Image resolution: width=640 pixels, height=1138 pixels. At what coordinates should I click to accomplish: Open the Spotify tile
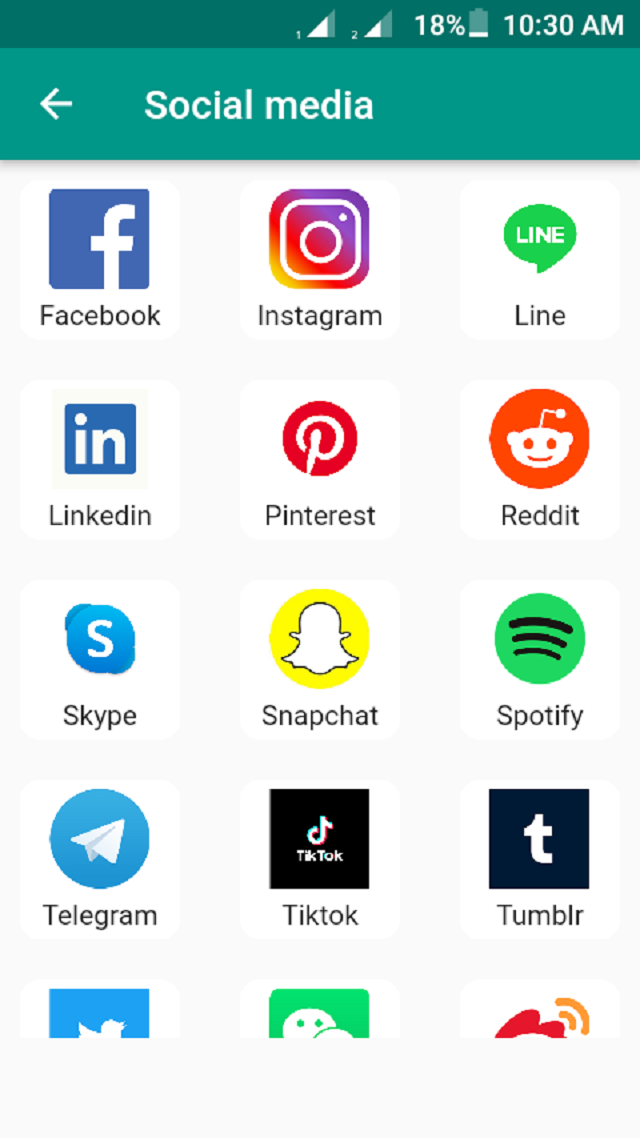(x=540, y=659)
